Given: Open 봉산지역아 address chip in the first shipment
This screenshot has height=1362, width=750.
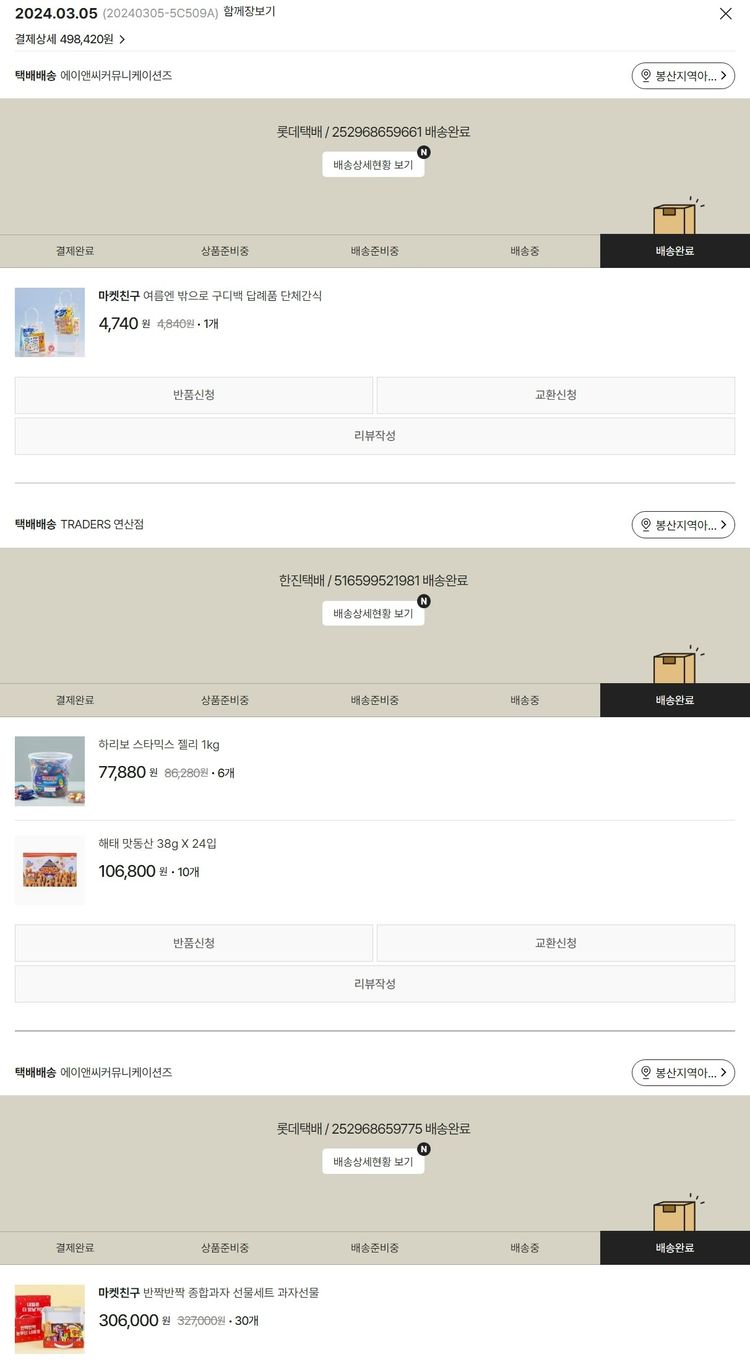Looking at the screenshot, I should (x=683, y=76).
